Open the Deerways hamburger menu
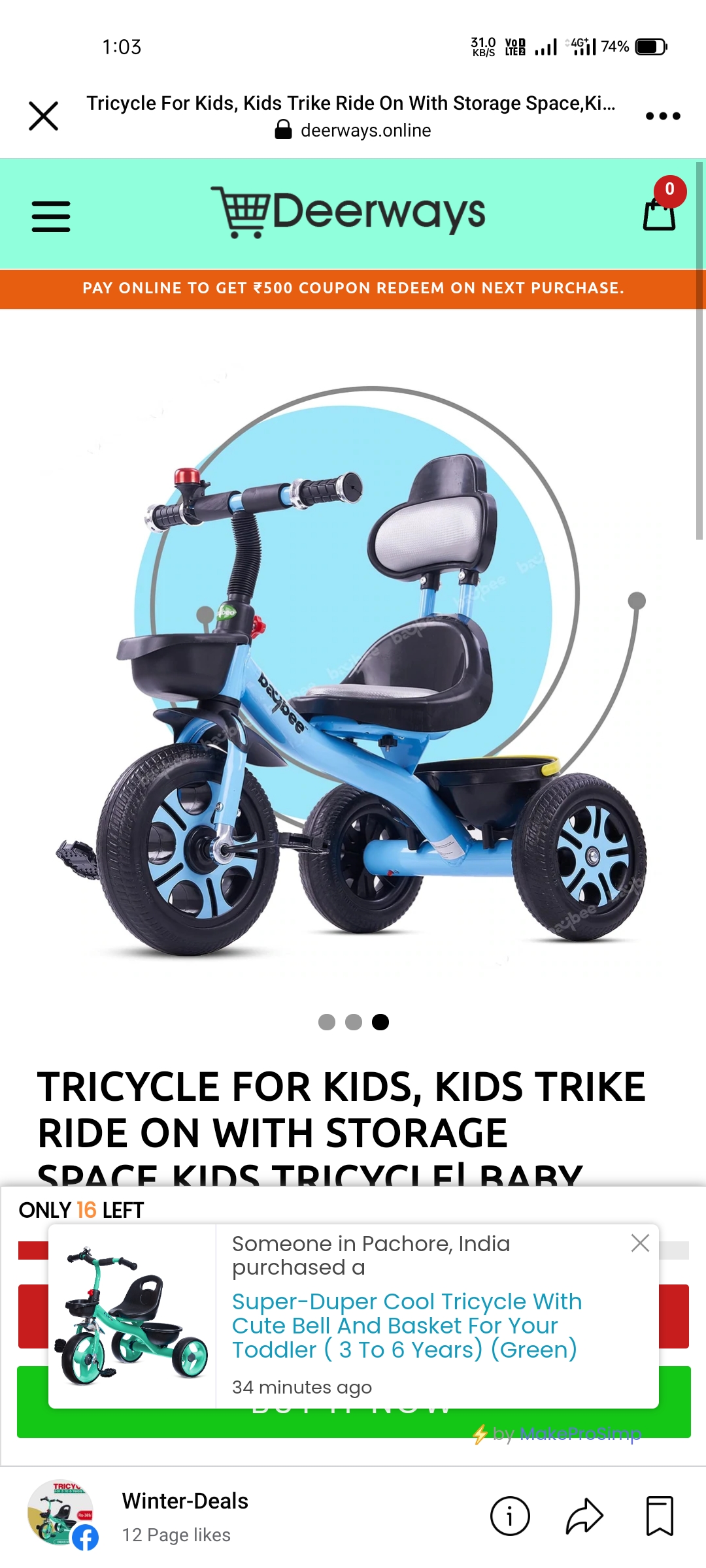Screen dimensions: 706x1568 (51, 216)
